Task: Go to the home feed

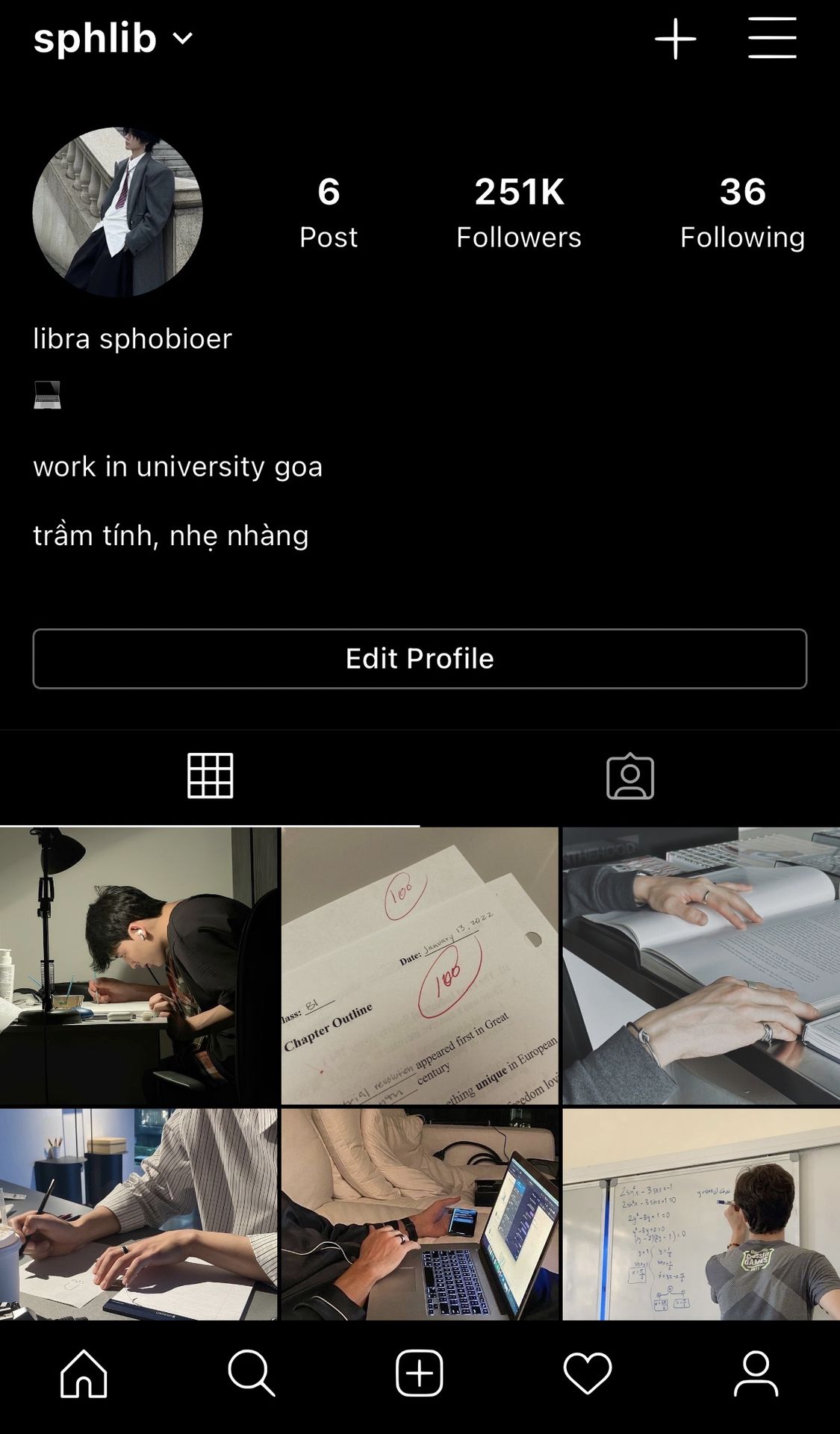Action: tap(84, 1373)
